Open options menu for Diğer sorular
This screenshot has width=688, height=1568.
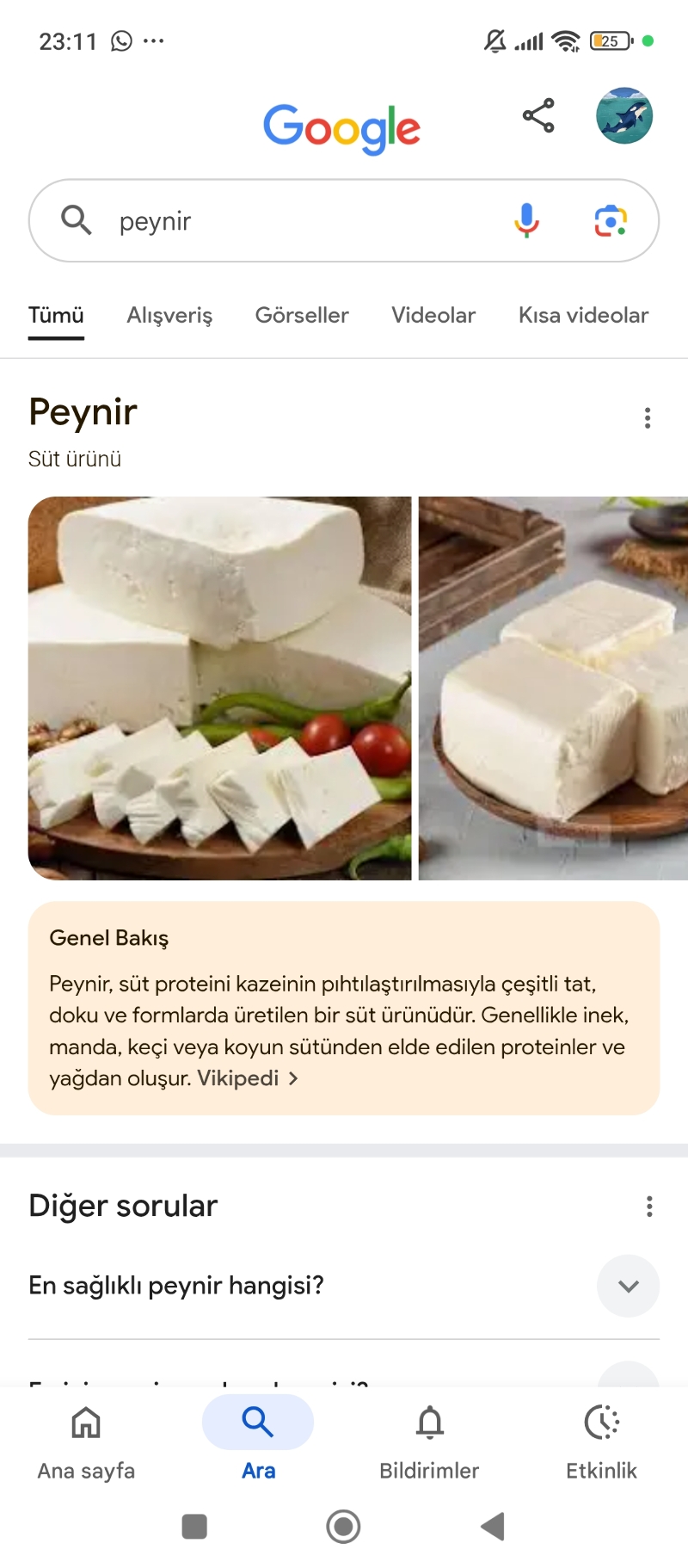[x=649, y=1207]
